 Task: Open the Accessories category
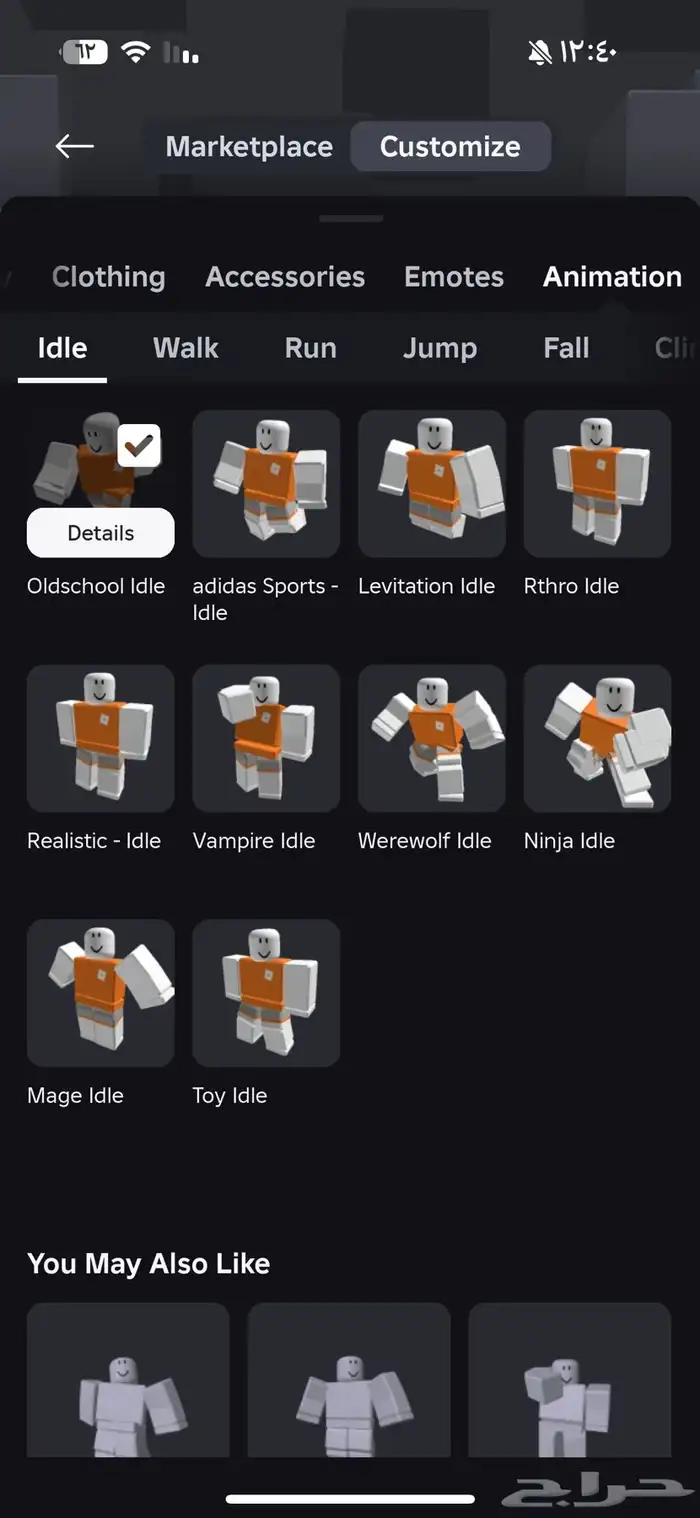point(285,276)
